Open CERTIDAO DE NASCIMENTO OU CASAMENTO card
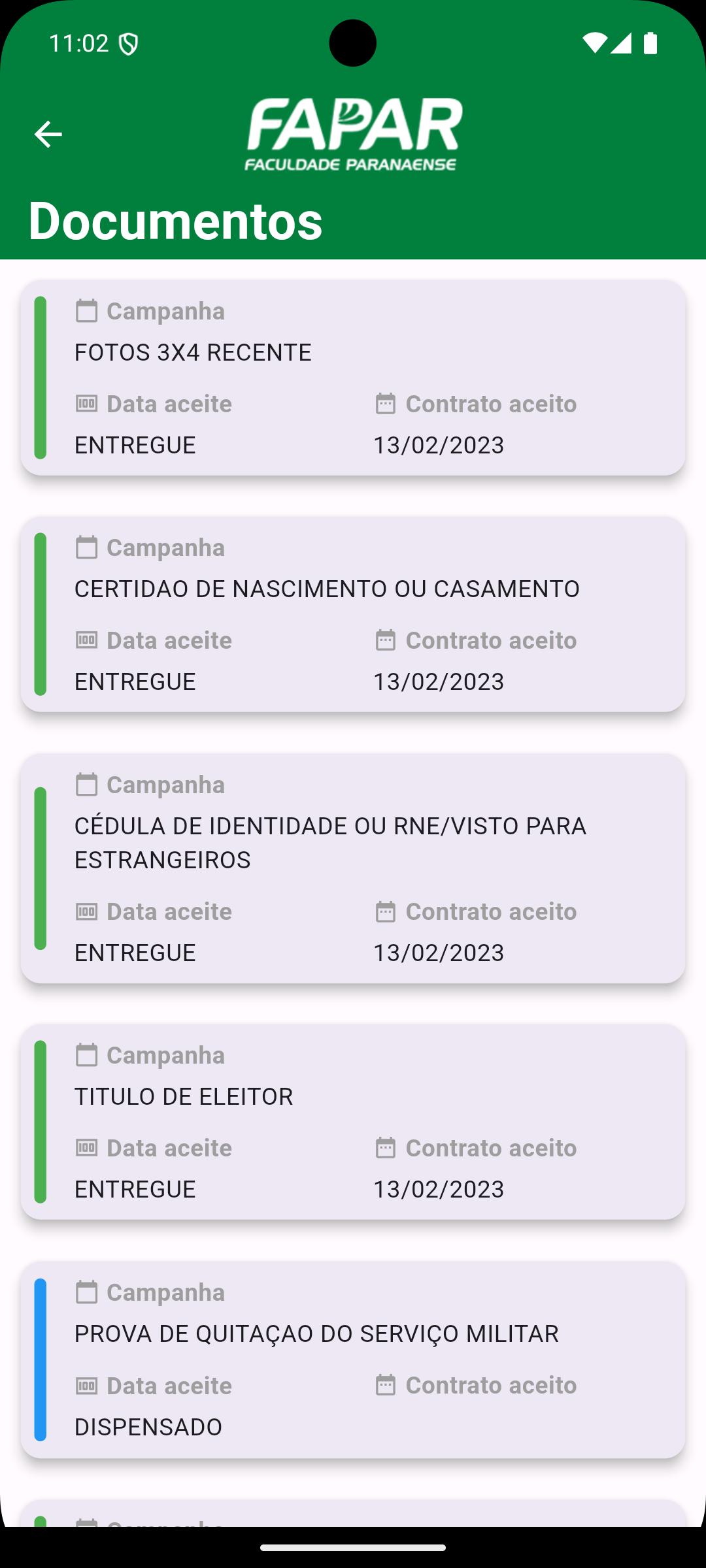This screenshot has height=1568, width=706. click(353, 614)
